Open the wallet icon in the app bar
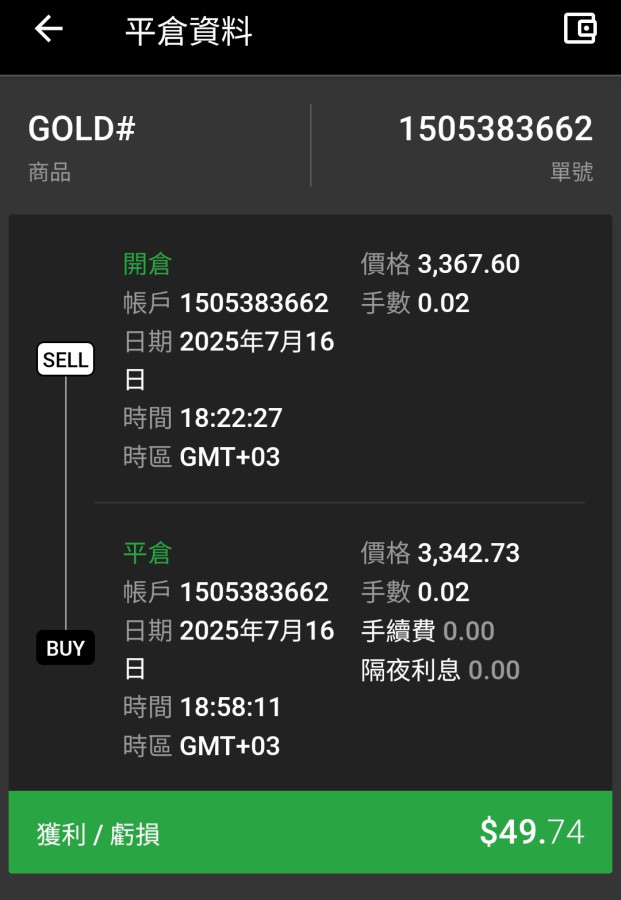This screenshot has width=621, height=900. pos(580,29)
